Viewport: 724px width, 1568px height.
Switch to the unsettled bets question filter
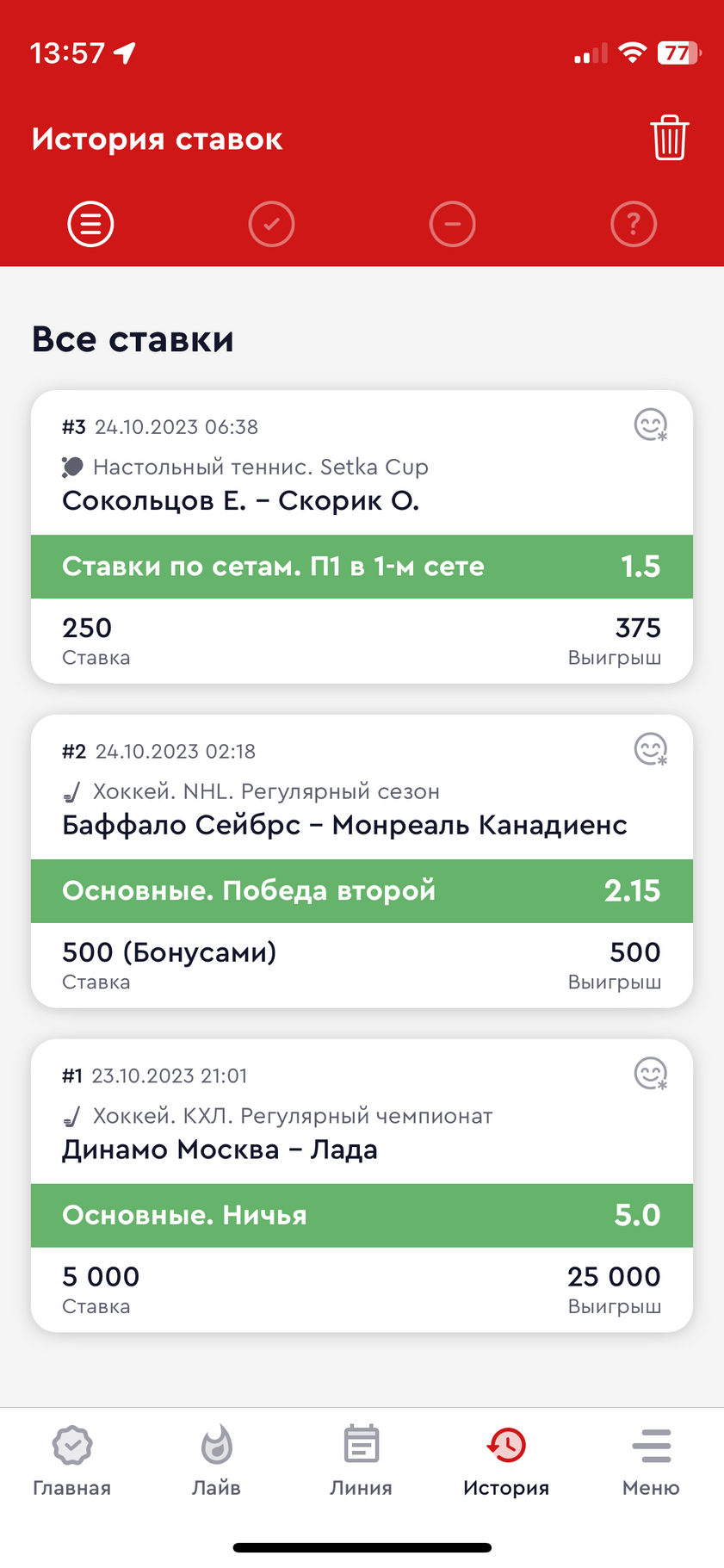634,224
